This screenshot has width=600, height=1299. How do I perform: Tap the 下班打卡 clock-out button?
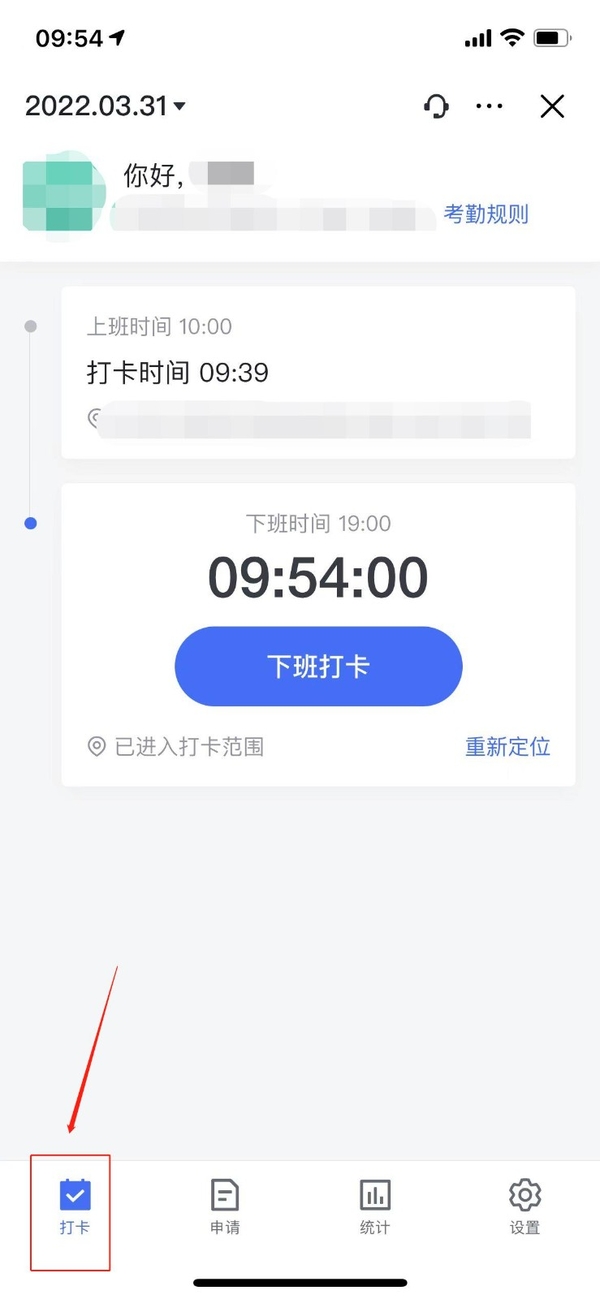click(318, 667)
